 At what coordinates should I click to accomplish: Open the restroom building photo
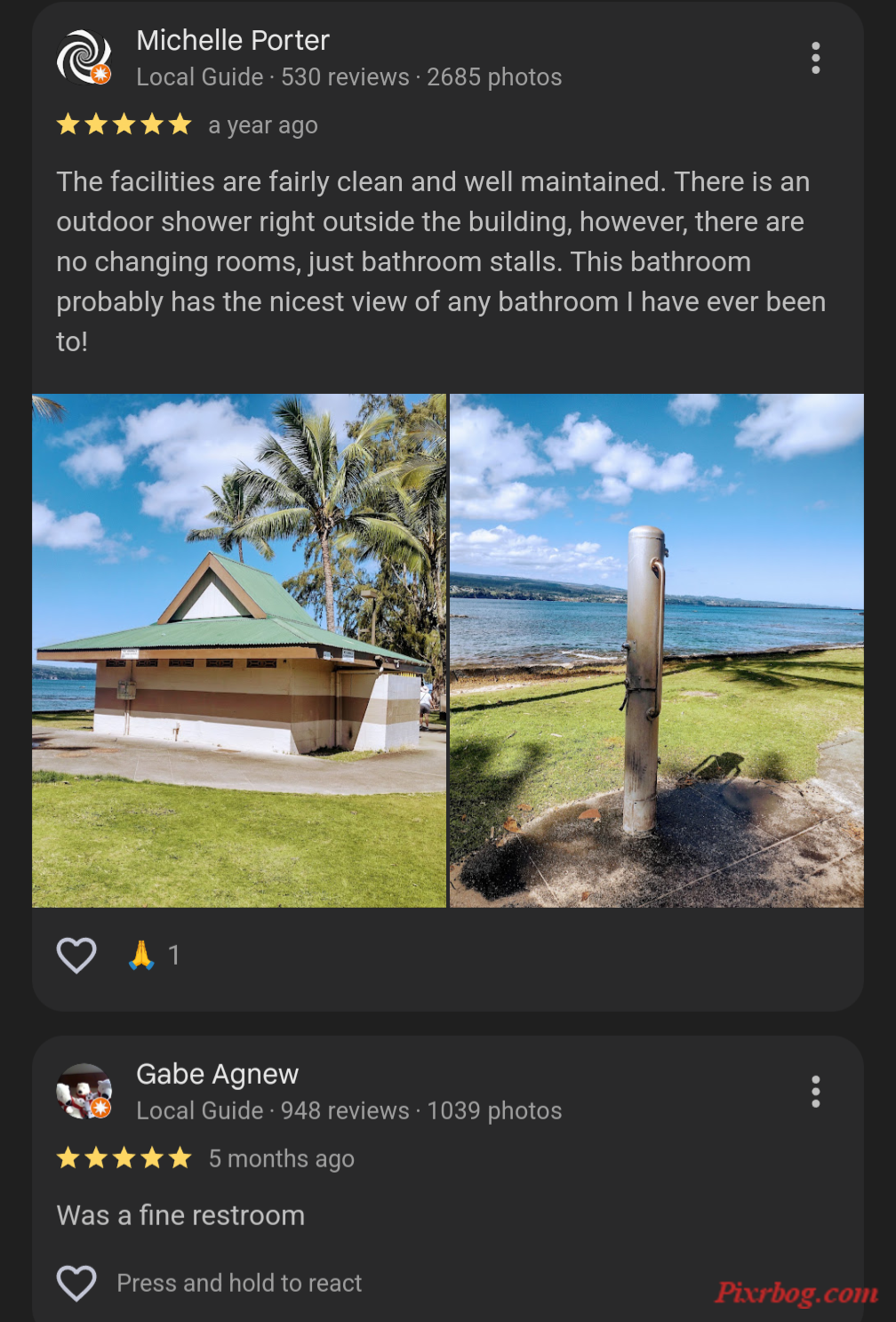[239, 651]
